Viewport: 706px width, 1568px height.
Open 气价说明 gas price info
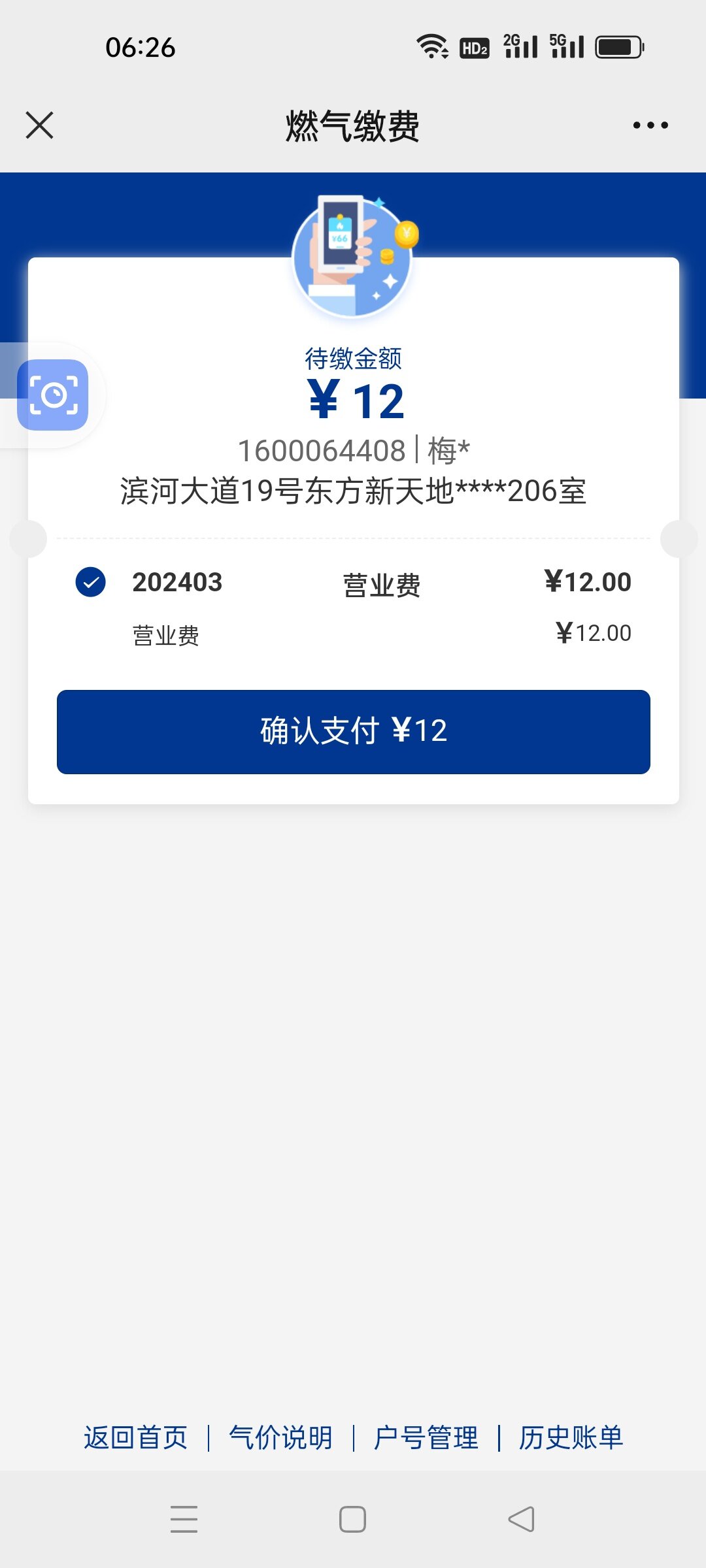(280, 1438)
